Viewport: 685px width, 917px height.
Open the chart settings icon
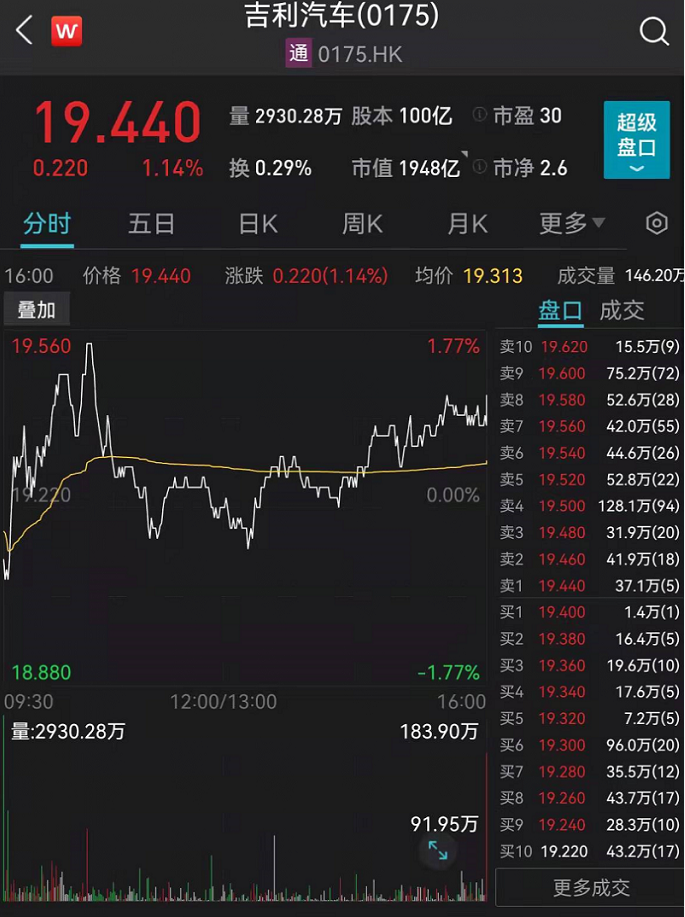click(x=656, y=223)
